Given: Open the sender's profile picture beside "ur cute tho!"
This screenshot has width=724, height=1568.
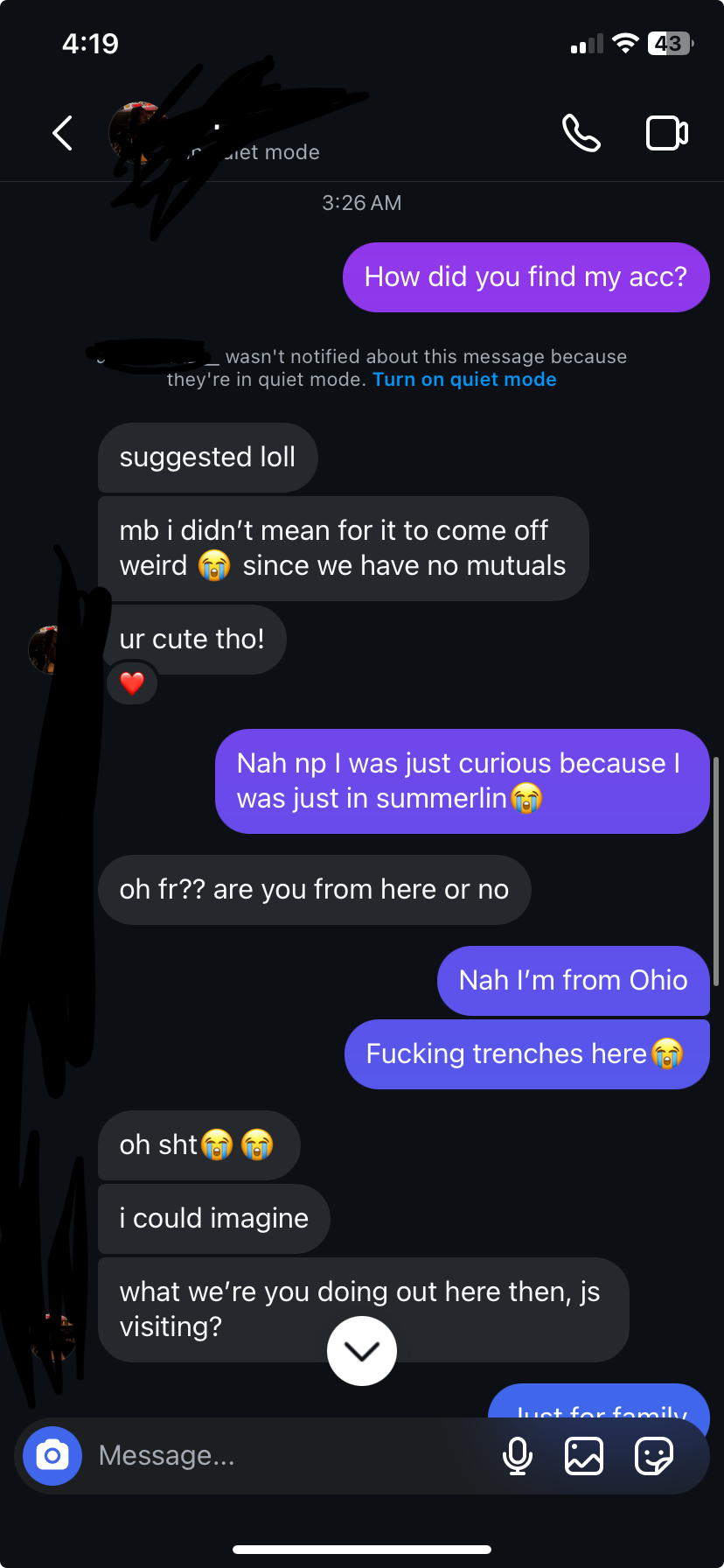Looking at the screenshot, I should 45,649.
